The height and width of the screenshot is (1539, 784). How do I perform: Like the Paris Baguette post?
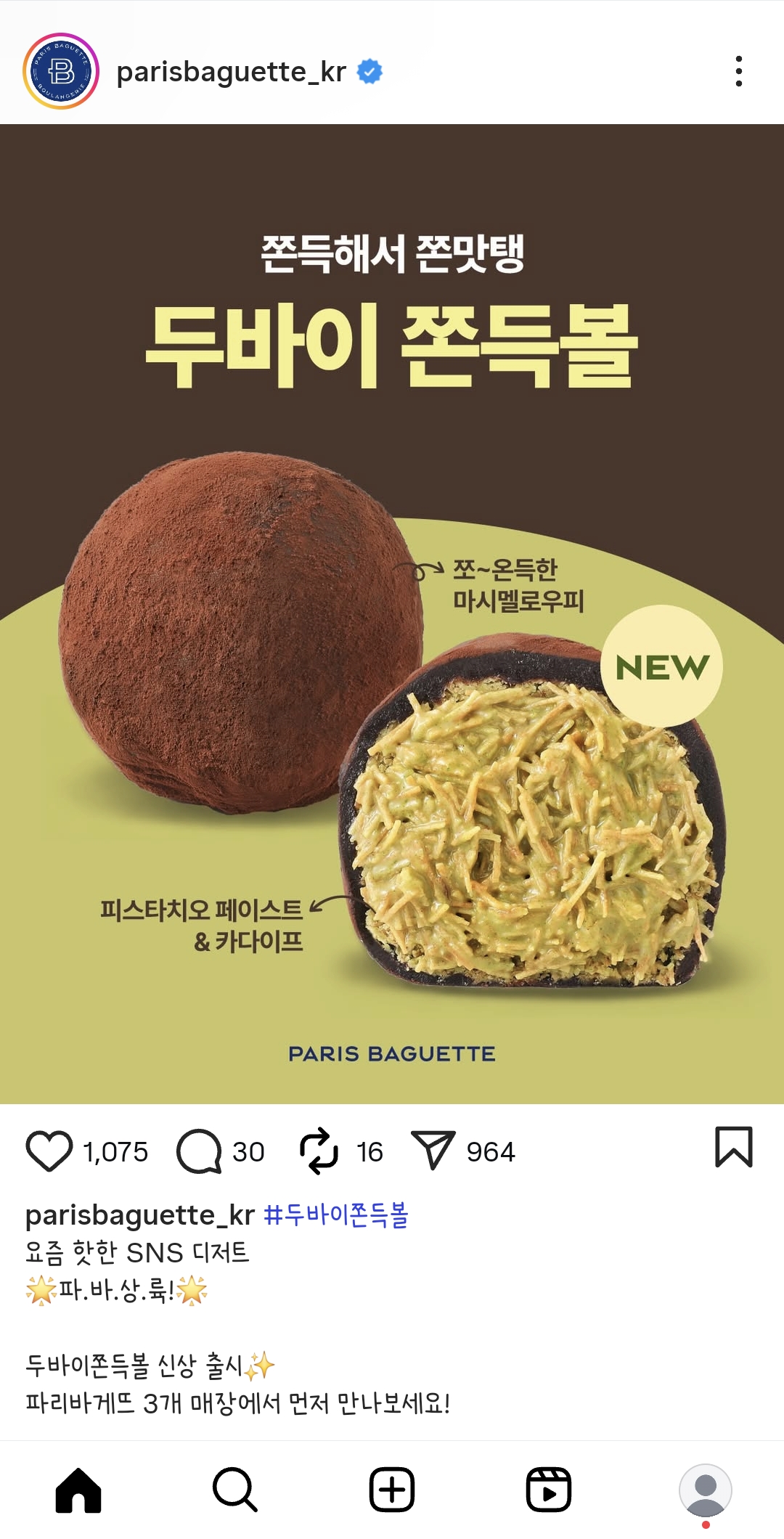tap(49, 1151)
